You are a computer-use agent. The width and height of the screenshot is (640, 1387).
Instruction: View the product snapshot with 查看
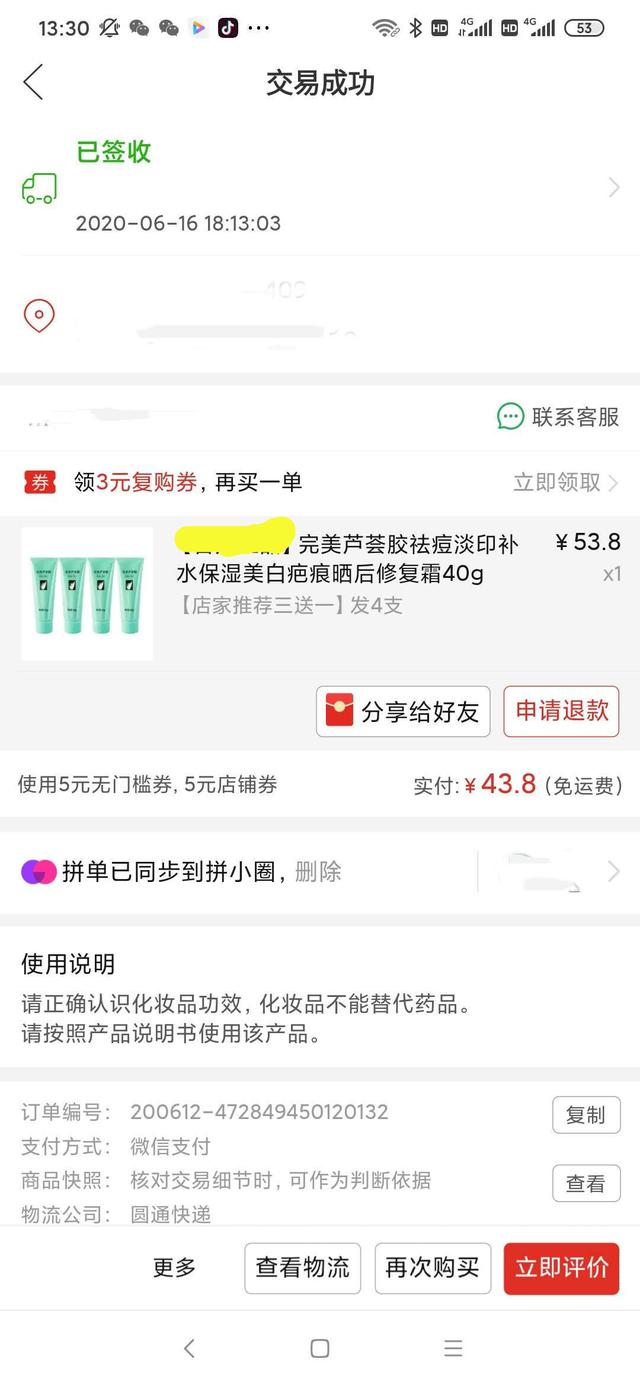tap(586, 1184)
